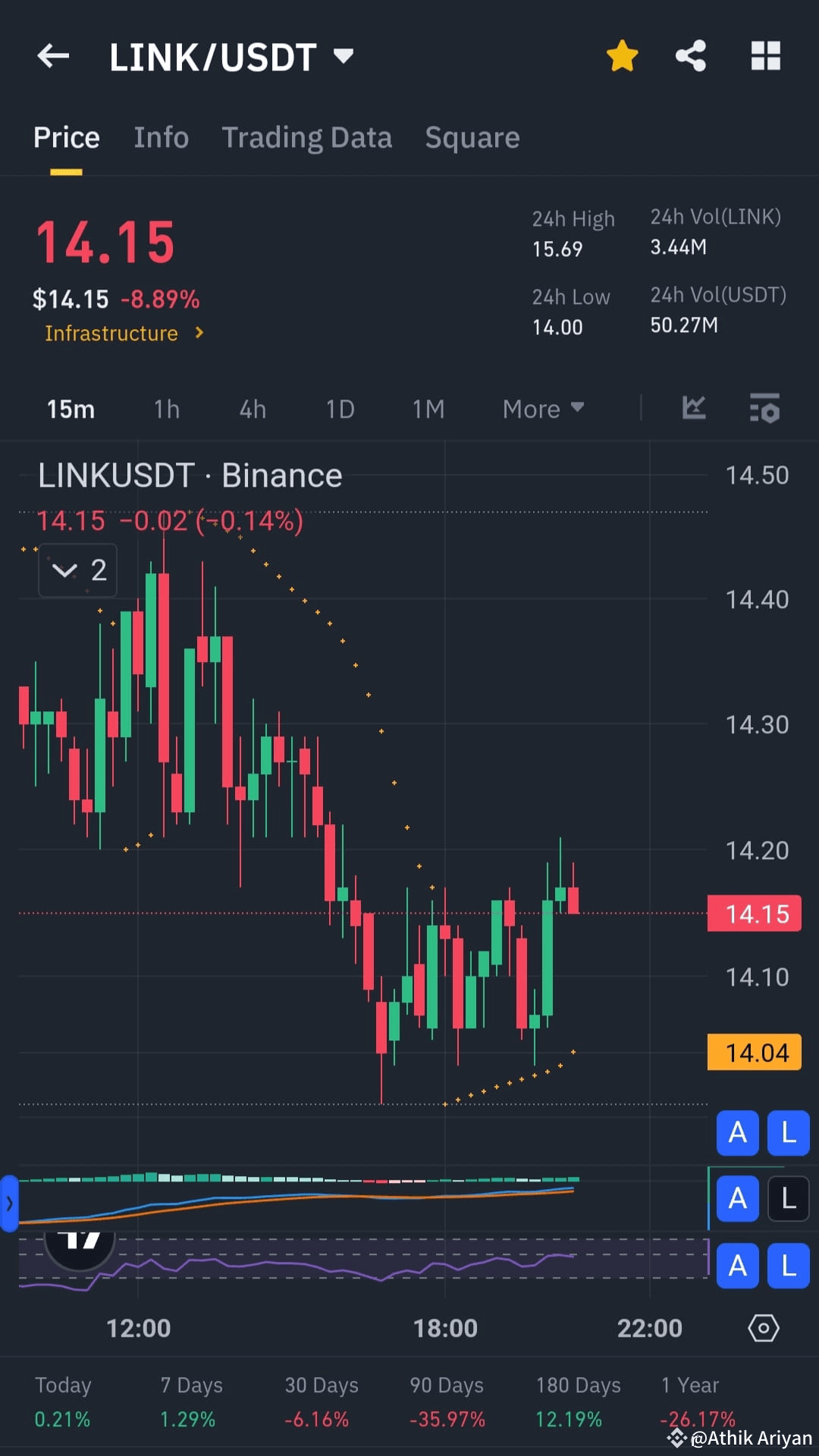This screenshot has width=819, height=1456.
Task: Switch to the Trading Data tab
Action: 307,137
